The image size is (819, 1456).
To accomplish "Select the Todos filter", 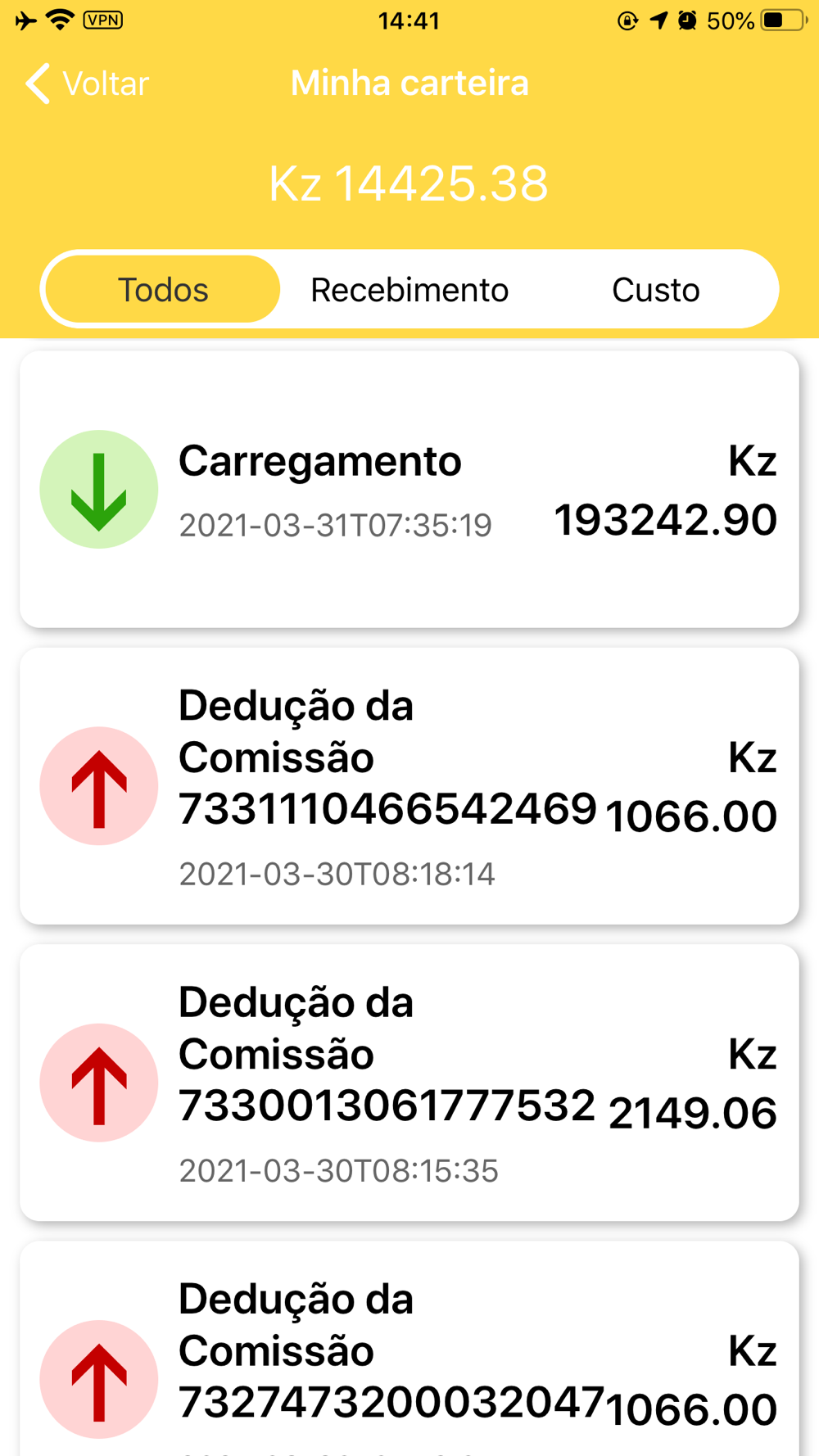I will point(163,289).
